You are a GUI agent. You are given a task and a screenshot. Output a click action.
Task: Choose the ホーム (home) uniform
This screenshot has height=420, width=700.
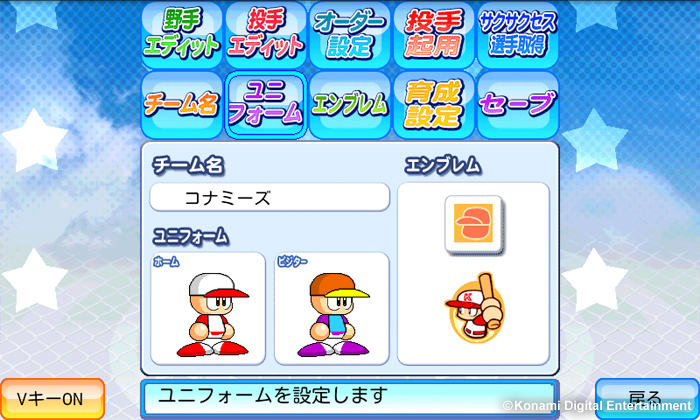tap(208, 308)
